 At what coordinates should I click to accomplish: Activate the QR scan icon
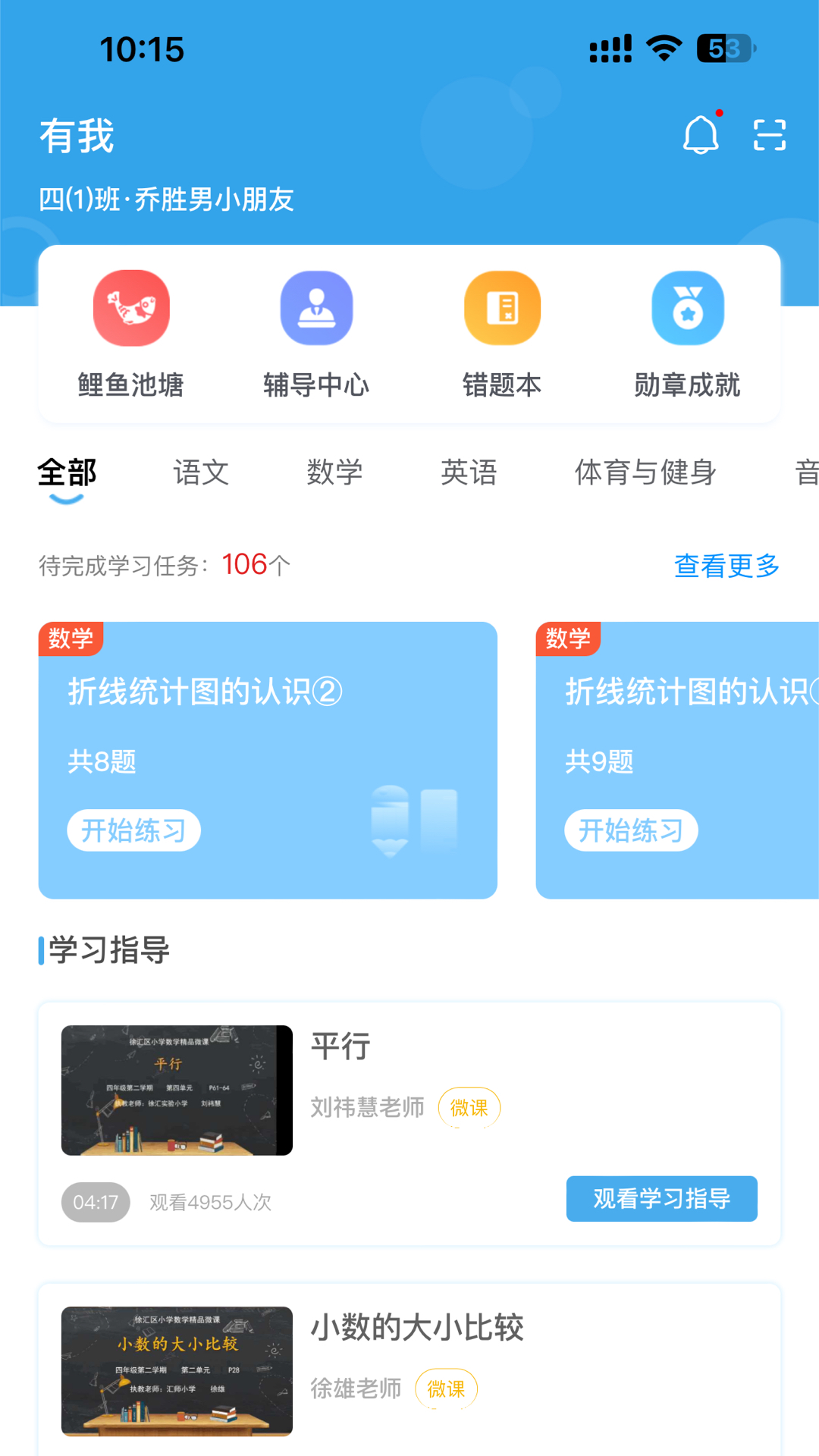[770, 135]
